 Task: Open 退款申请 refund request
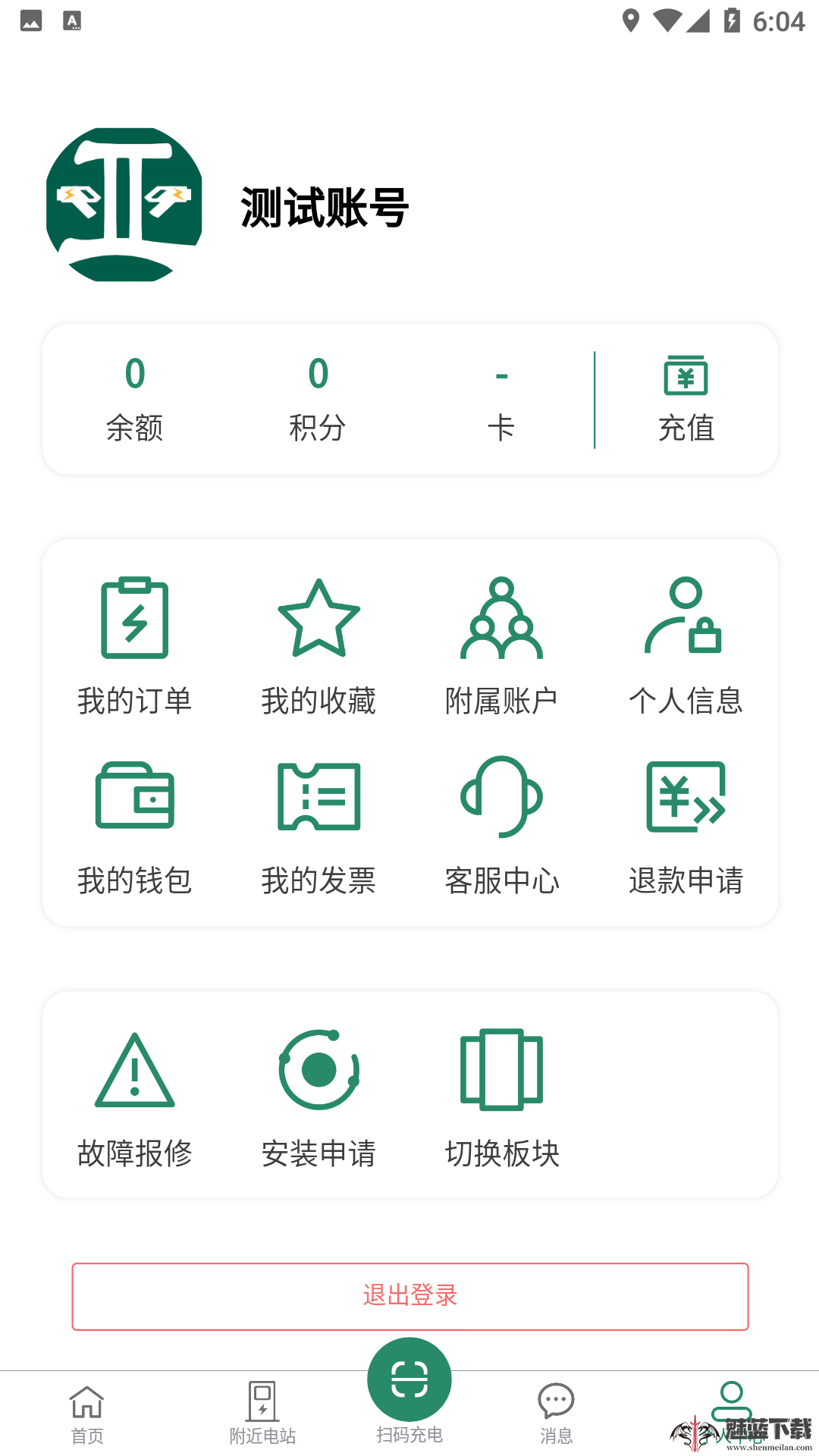(685, 827)
